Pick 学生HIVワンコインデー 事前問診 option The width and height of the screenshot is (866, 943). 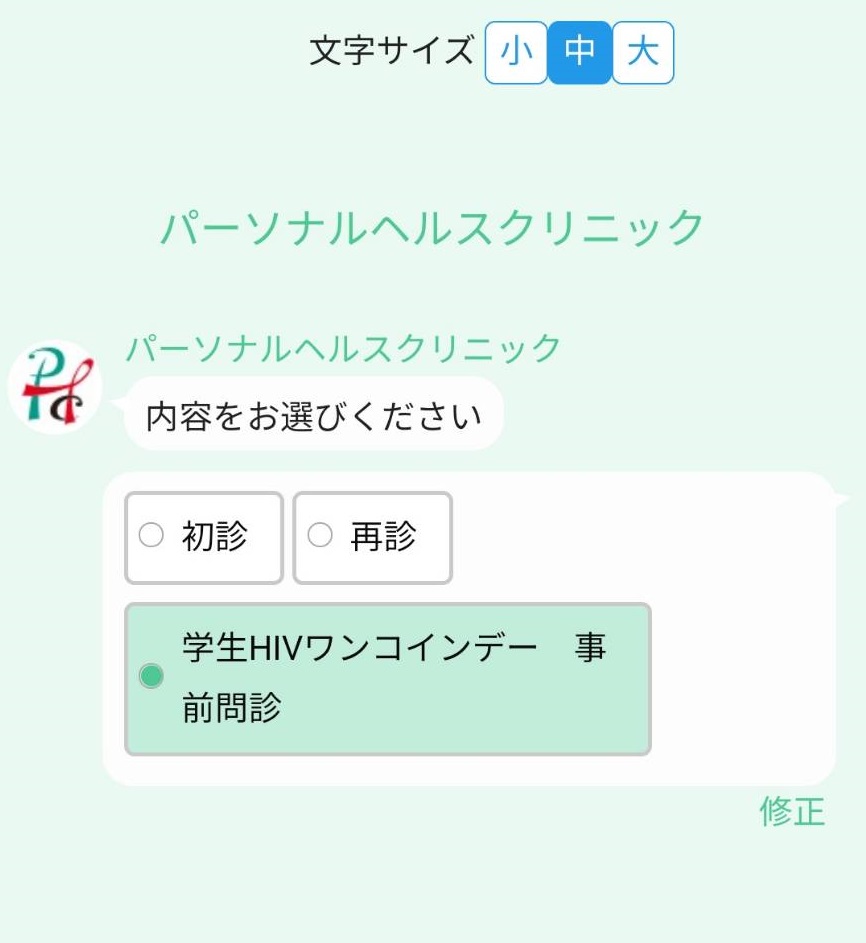(387, 678)
